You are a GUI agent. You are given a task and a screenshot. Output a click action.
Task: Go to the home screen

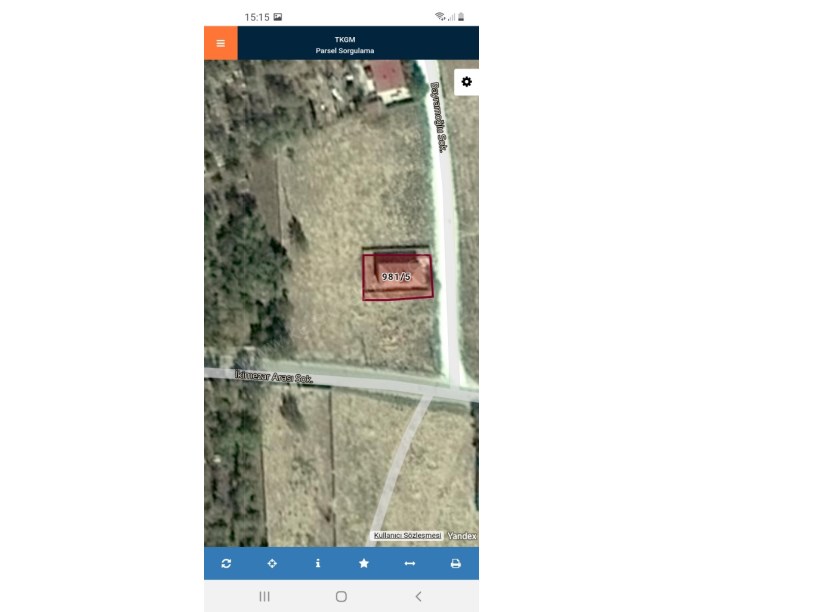341,596
